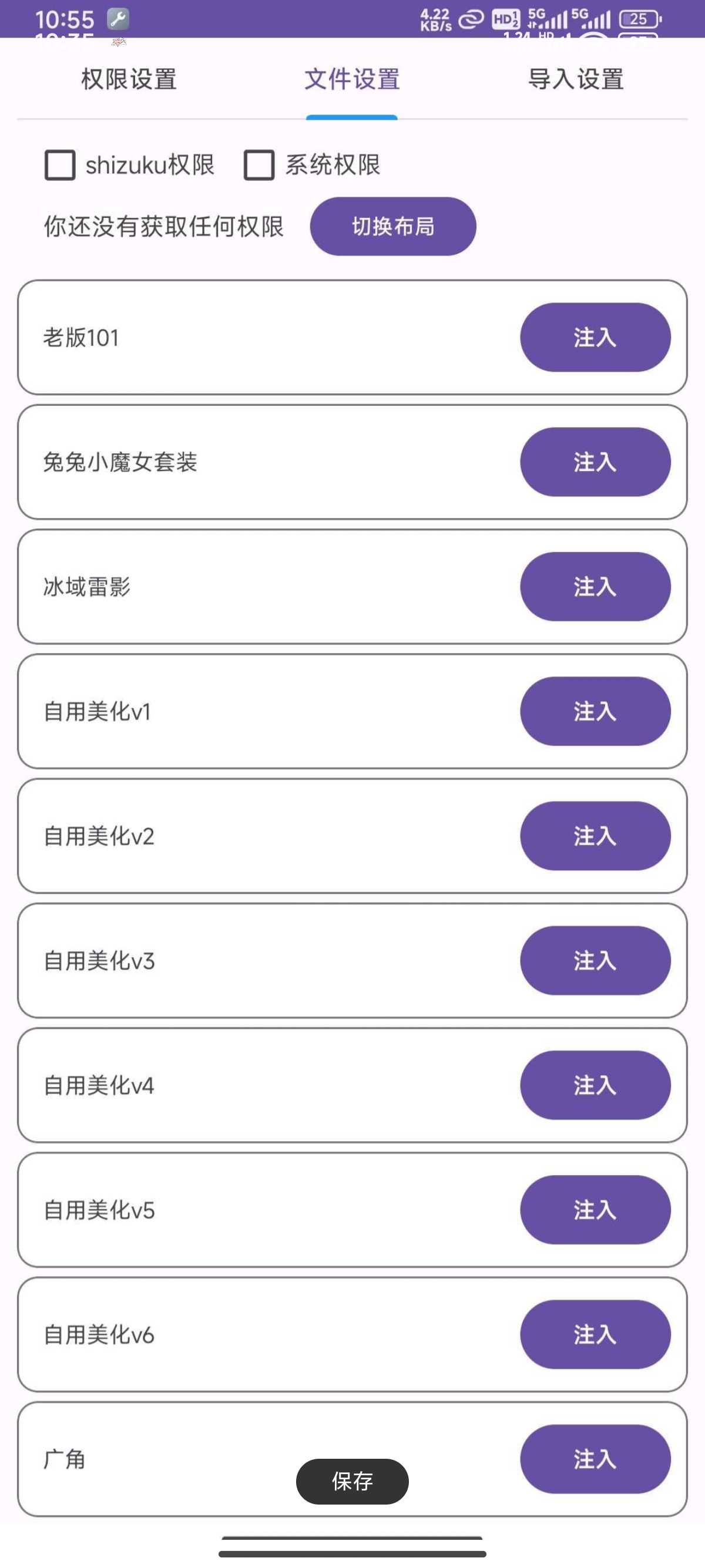Tap 注入 for 广角
This screenshot has height=1568, width=705.
595,1459
